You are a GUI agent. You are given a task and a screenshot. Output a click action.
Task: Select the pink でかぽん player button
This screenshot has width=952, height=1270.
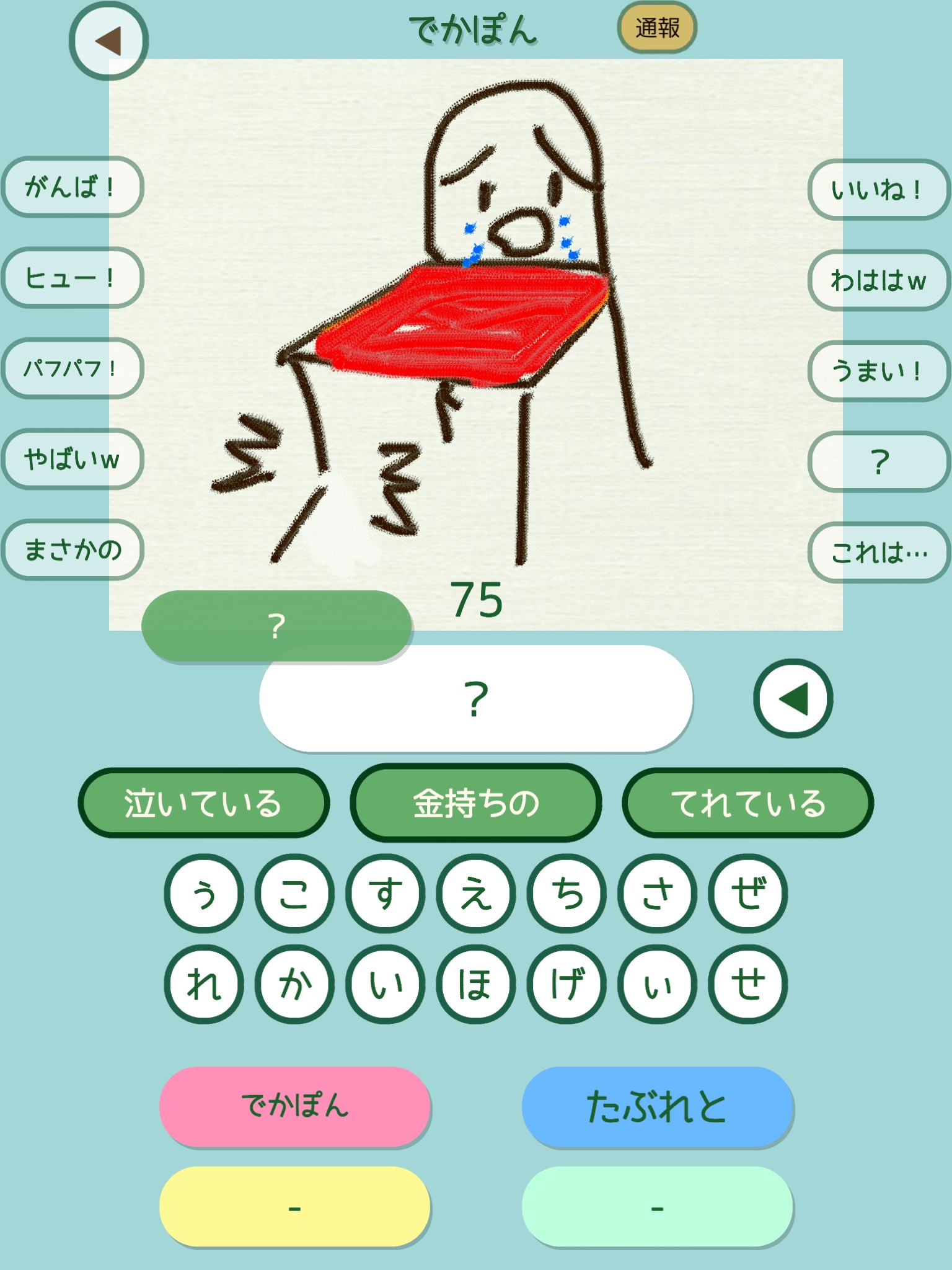click(295, 1106)
